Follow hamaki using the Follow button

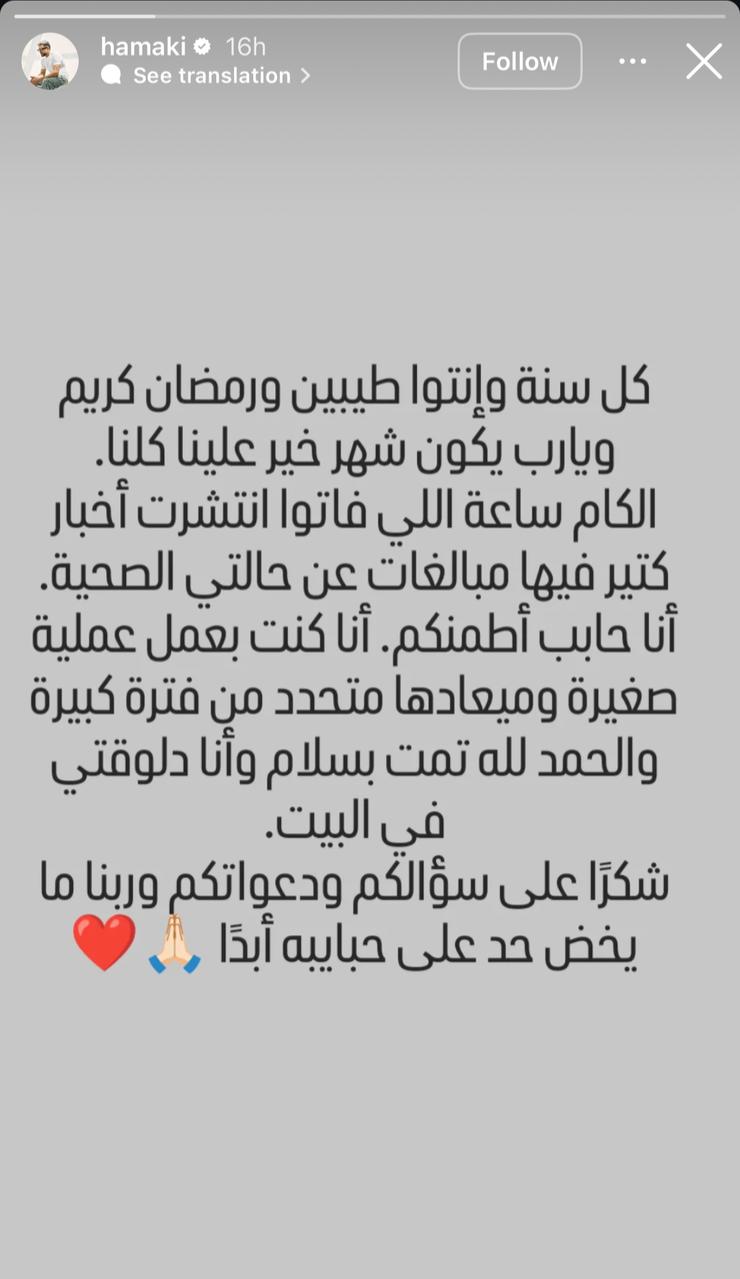[x=519, y=60]
